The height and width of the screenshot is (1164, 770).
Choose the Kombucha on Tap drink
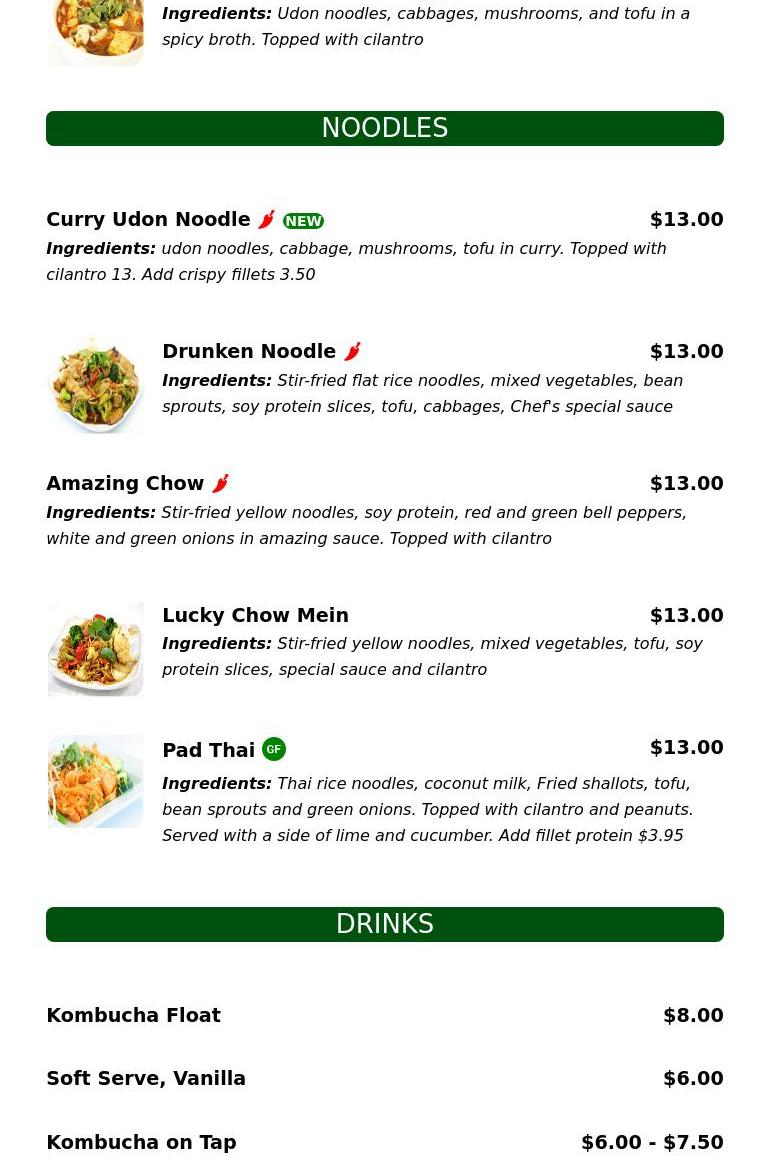[x=141, y=1142]
